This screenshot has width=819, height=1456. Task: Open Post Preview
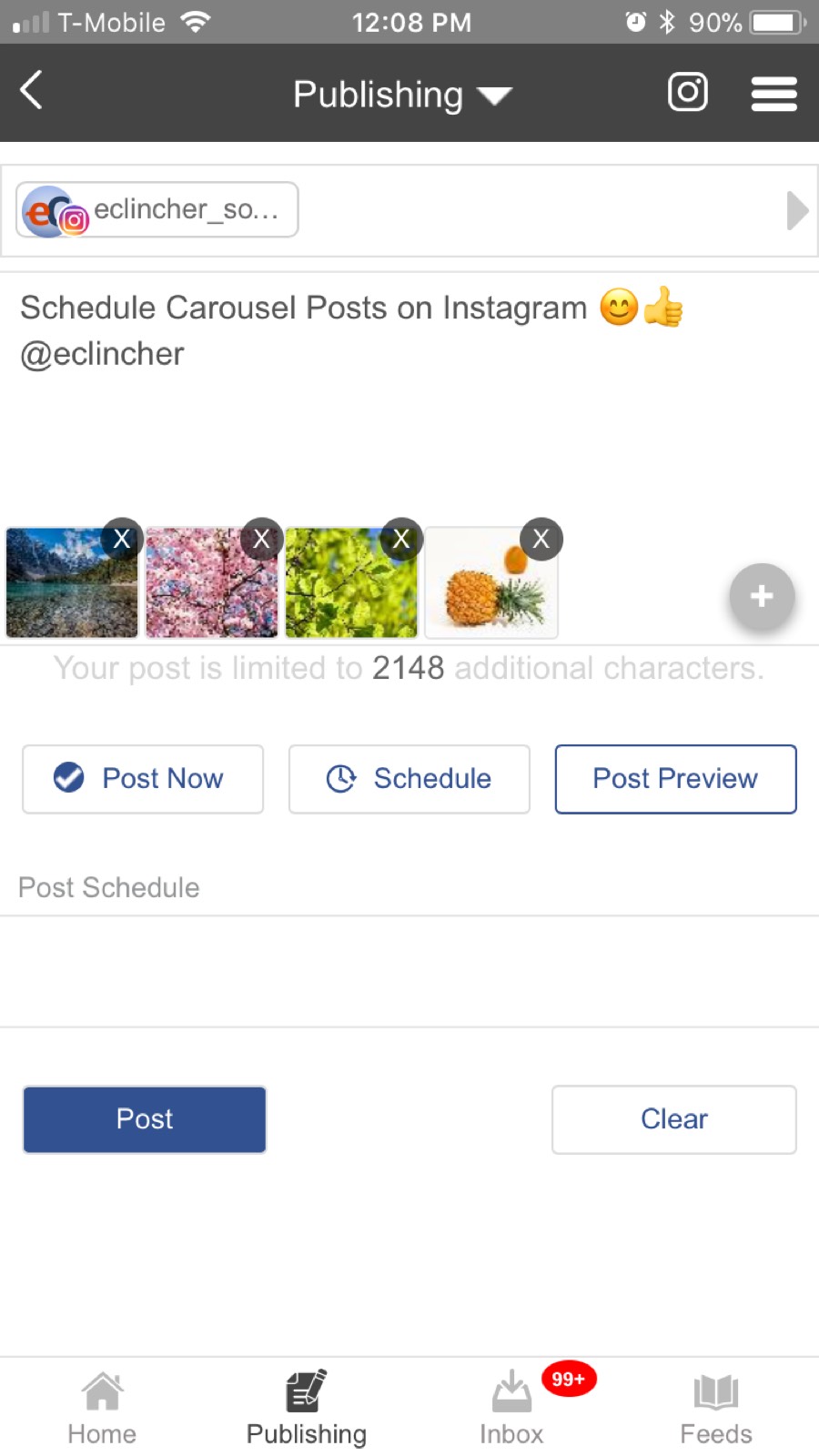tap(674, 779)
